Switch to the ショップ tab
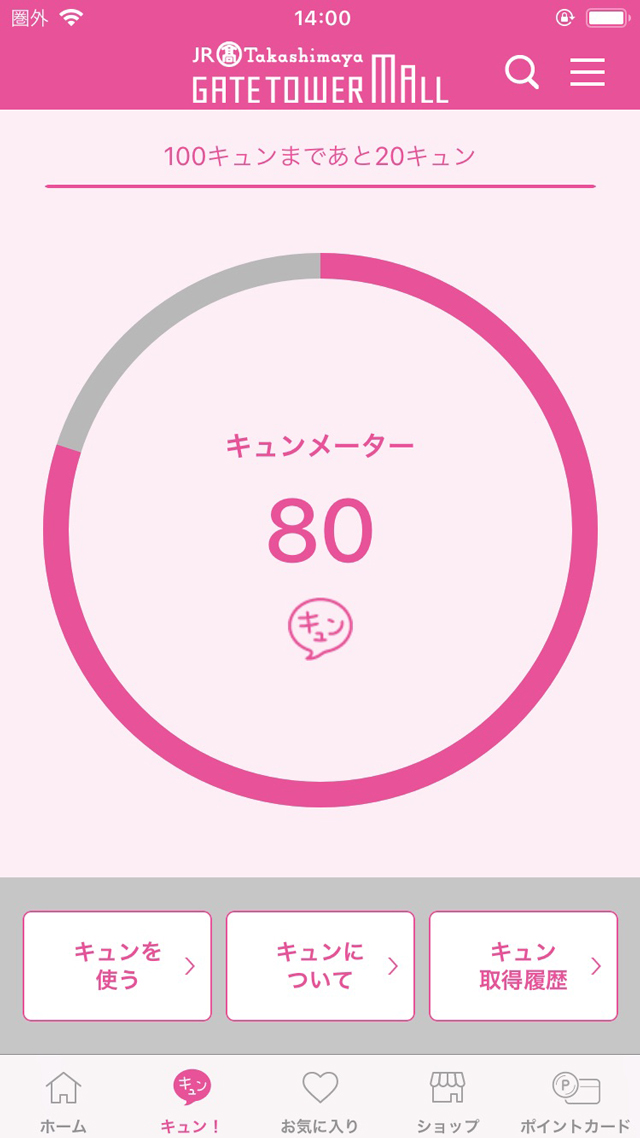Image resolution: width=640 pixels, height=1138 pixels. 447,1100
